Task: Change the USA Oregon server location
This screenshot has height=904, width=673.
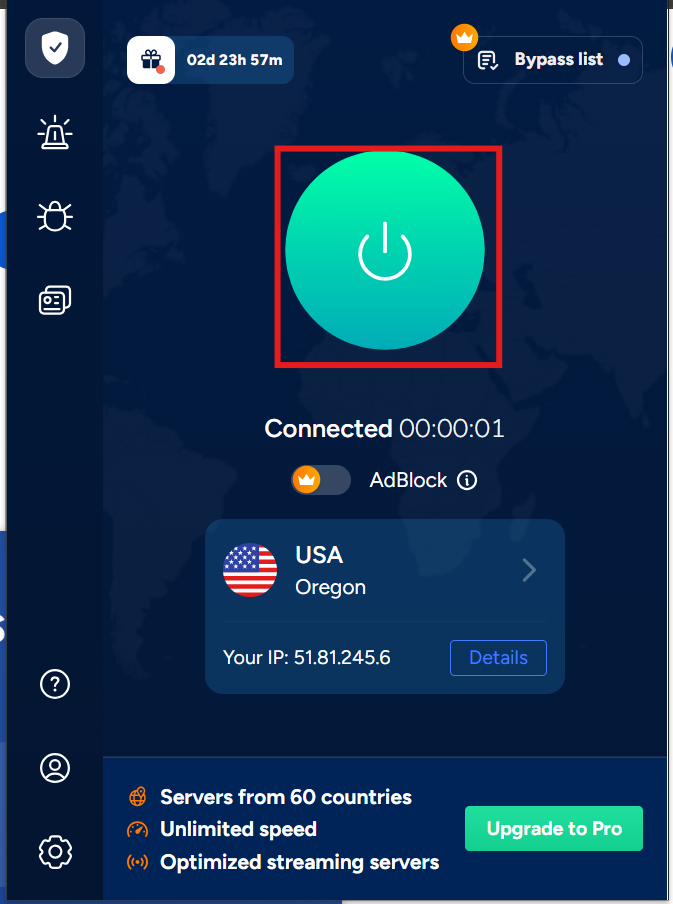Action: click(x=385, y=570)
